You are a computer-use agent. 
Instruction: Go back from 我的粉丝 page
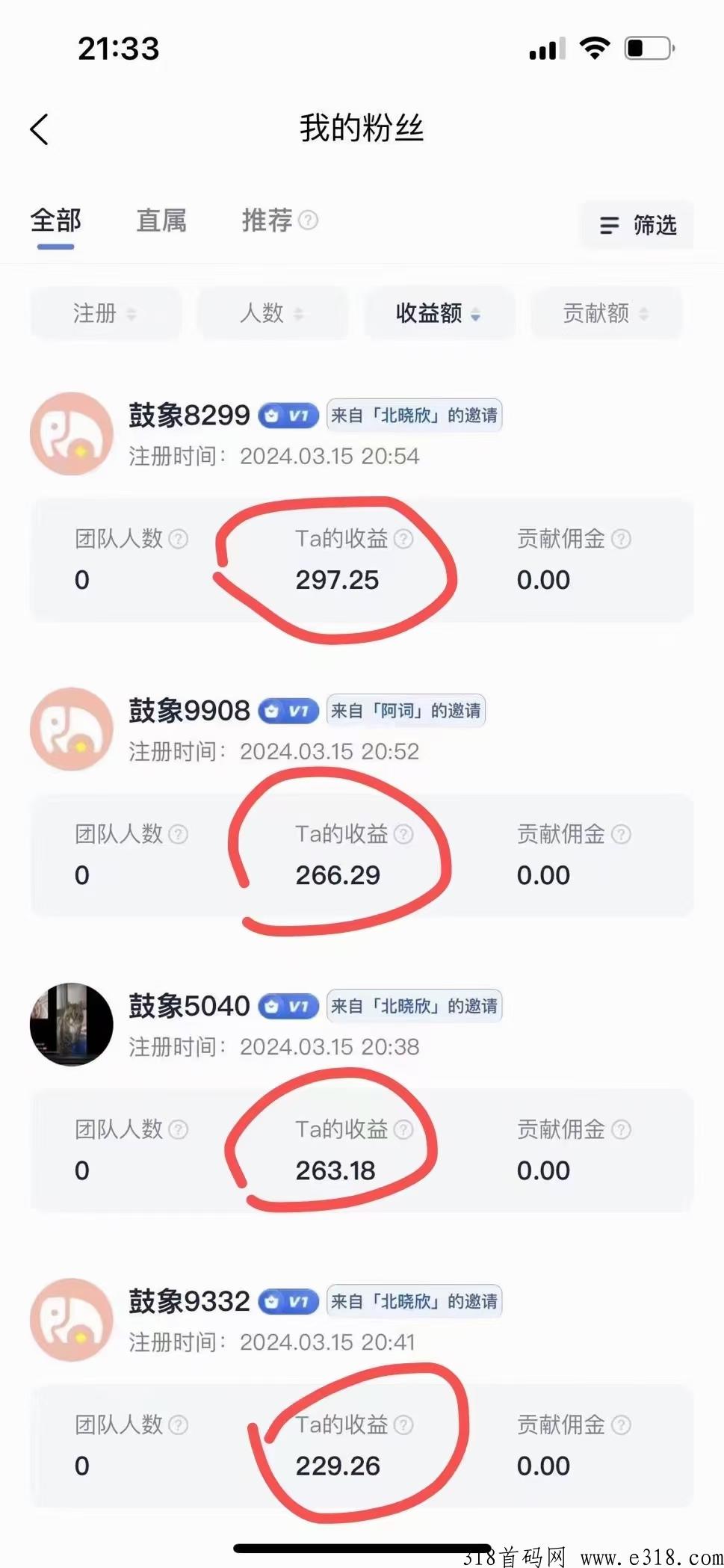coord(40,129)
